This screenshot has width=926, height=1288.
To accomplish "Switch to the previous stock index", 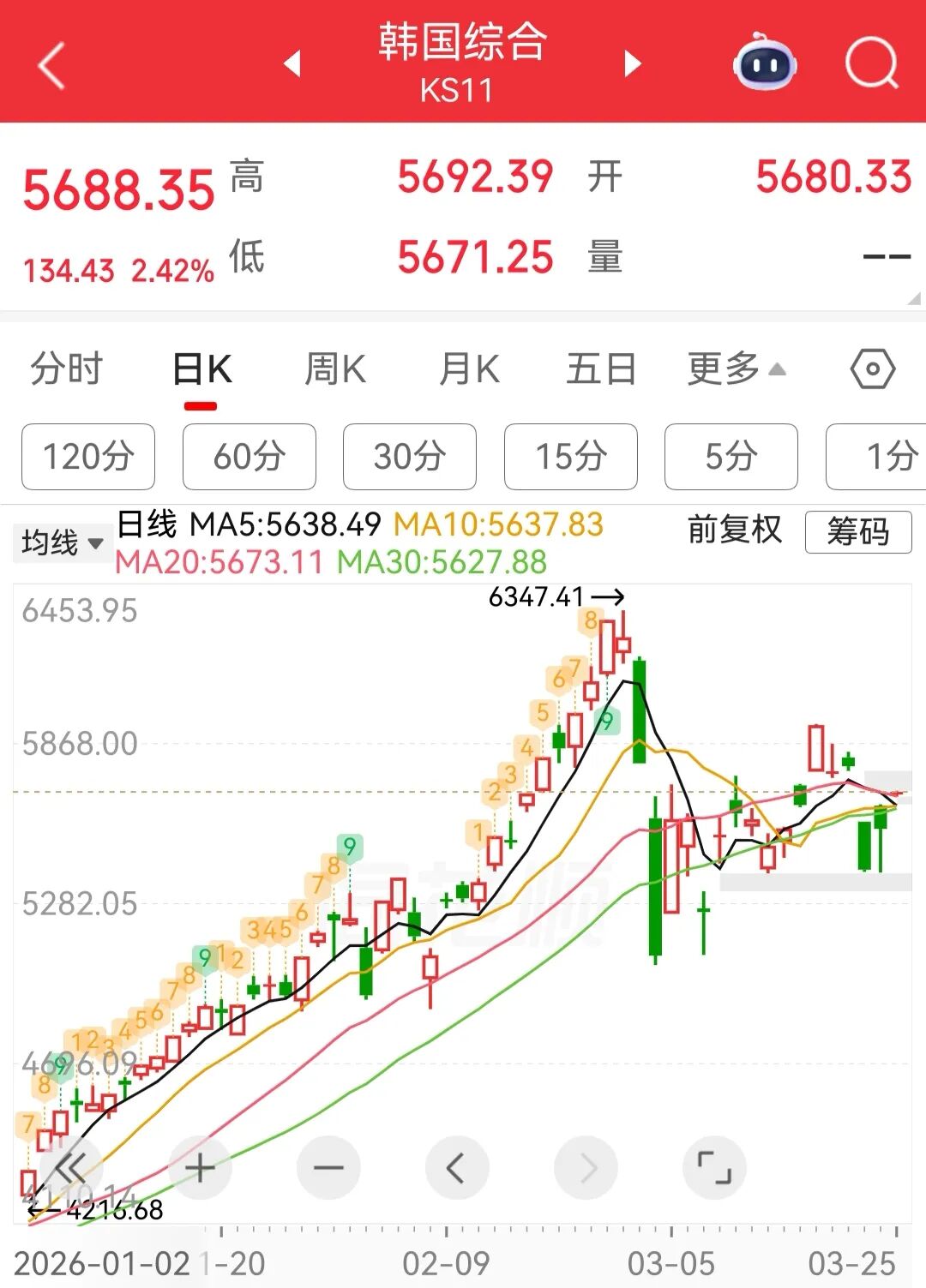I will tap(292, 63).
